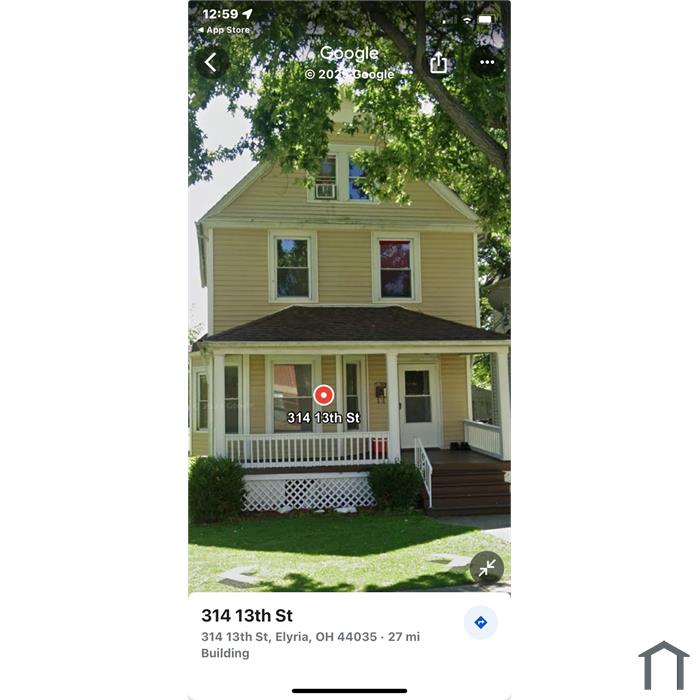Go back from Street View
700x700 pixels.
pyautogui.click(x=210, y=63)
